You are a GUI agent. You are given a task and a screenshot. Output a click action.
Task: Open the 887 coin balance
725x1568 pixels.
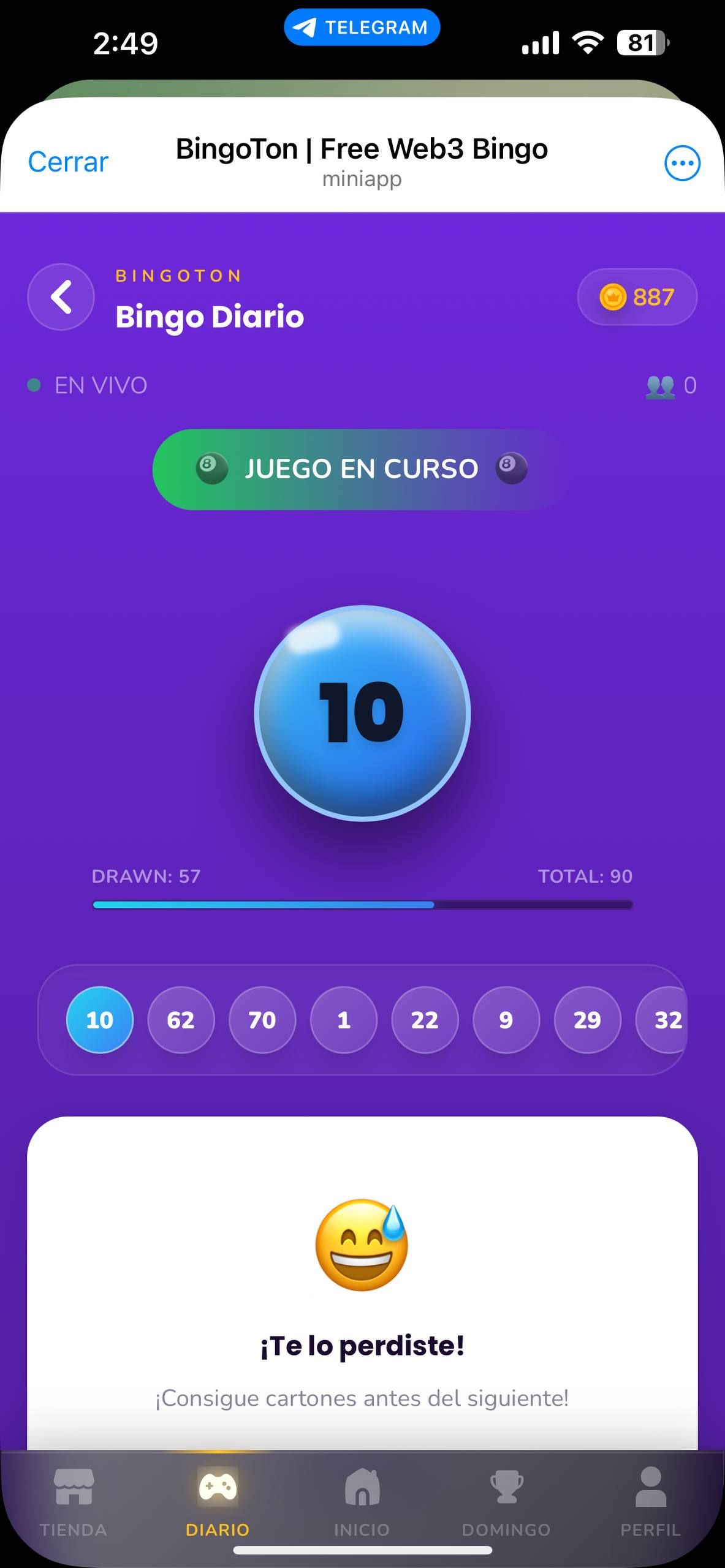coord(637,297)
